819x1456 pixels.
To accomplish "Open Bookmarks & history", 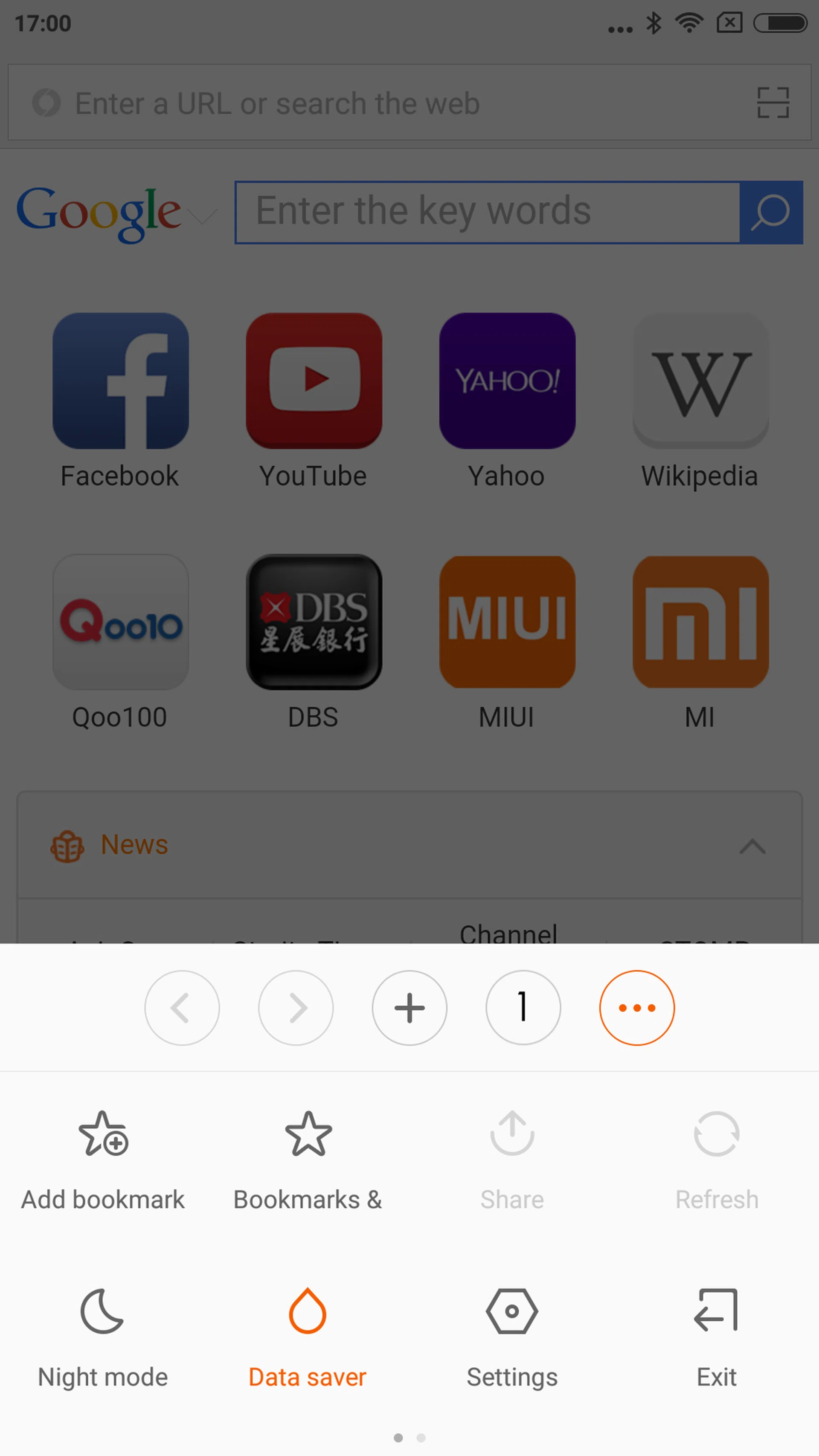I will tap(308, 1159).
